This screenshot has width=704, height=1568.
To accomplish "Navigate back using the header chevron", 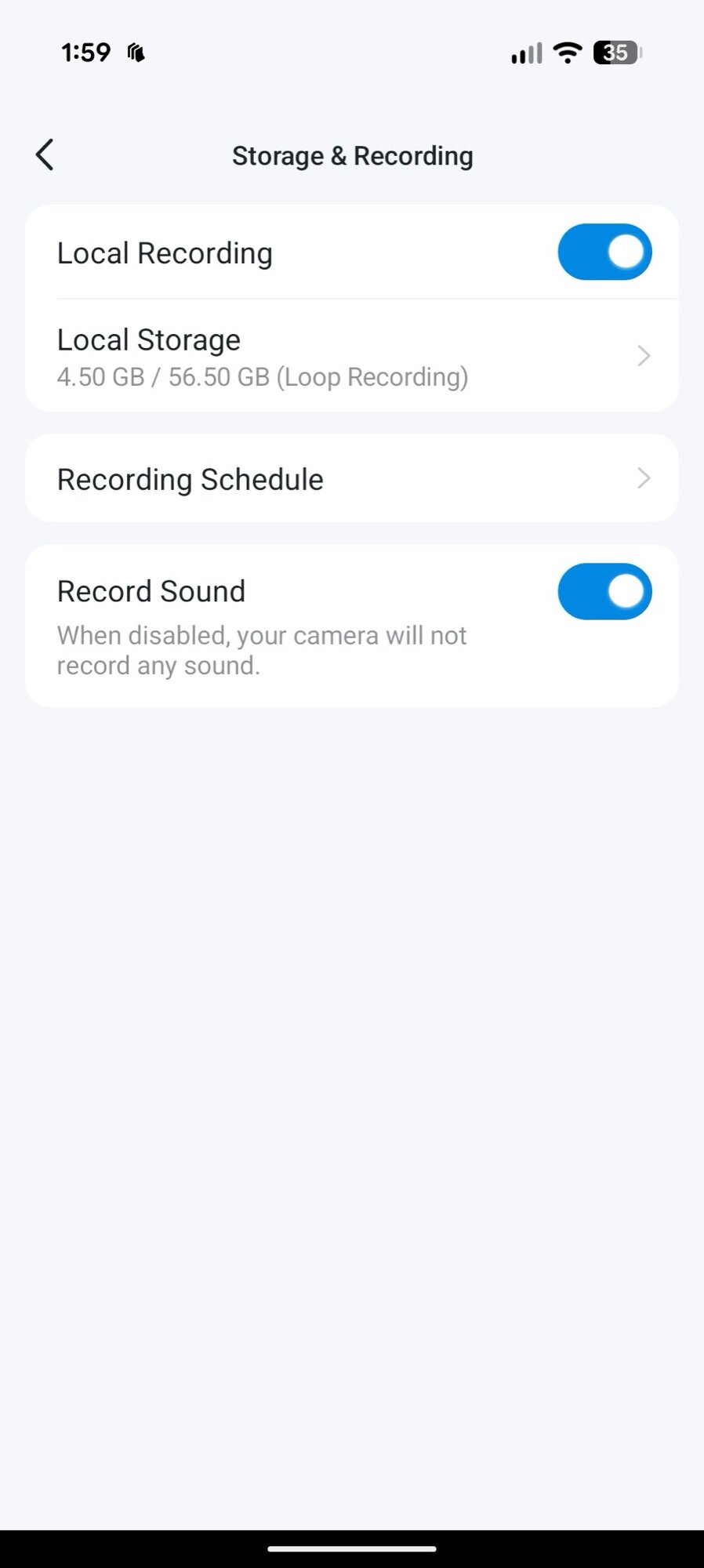I will [x=45, y=154].
